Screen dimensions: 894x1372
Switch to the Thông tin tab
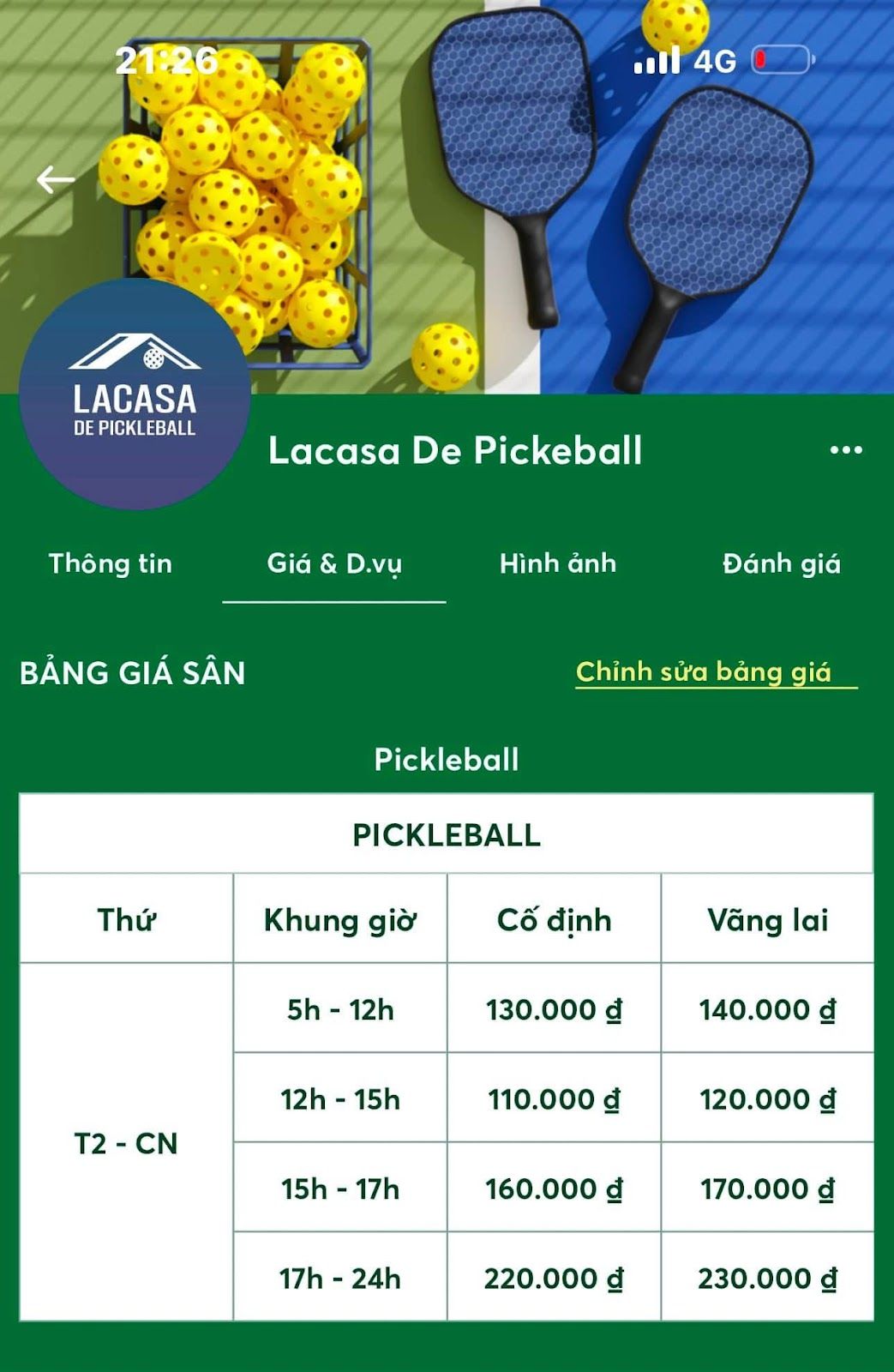click(x=111, y=563)
